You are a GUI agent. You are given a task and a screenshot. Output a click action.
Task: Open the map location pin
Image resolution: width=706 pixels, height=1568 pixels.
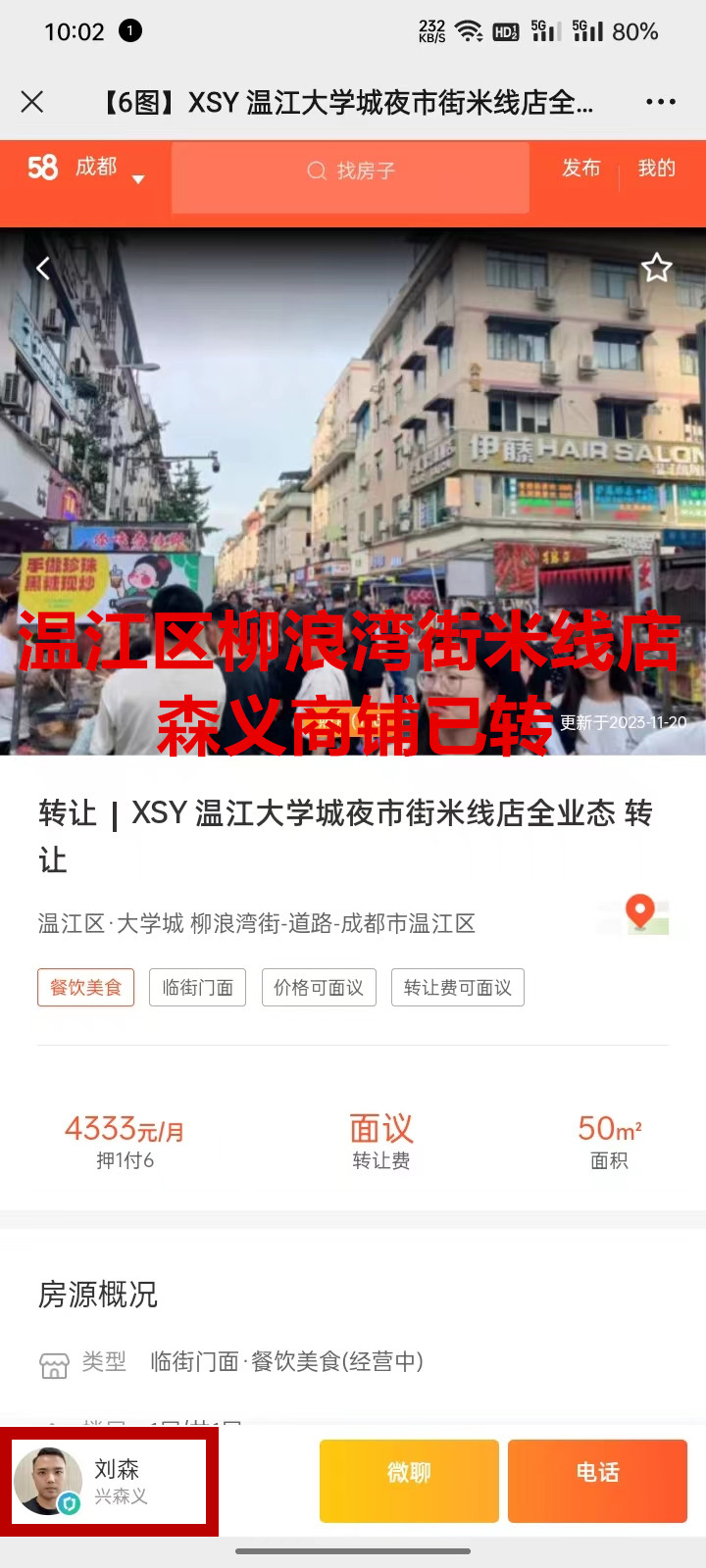click(x=640, y=913)
